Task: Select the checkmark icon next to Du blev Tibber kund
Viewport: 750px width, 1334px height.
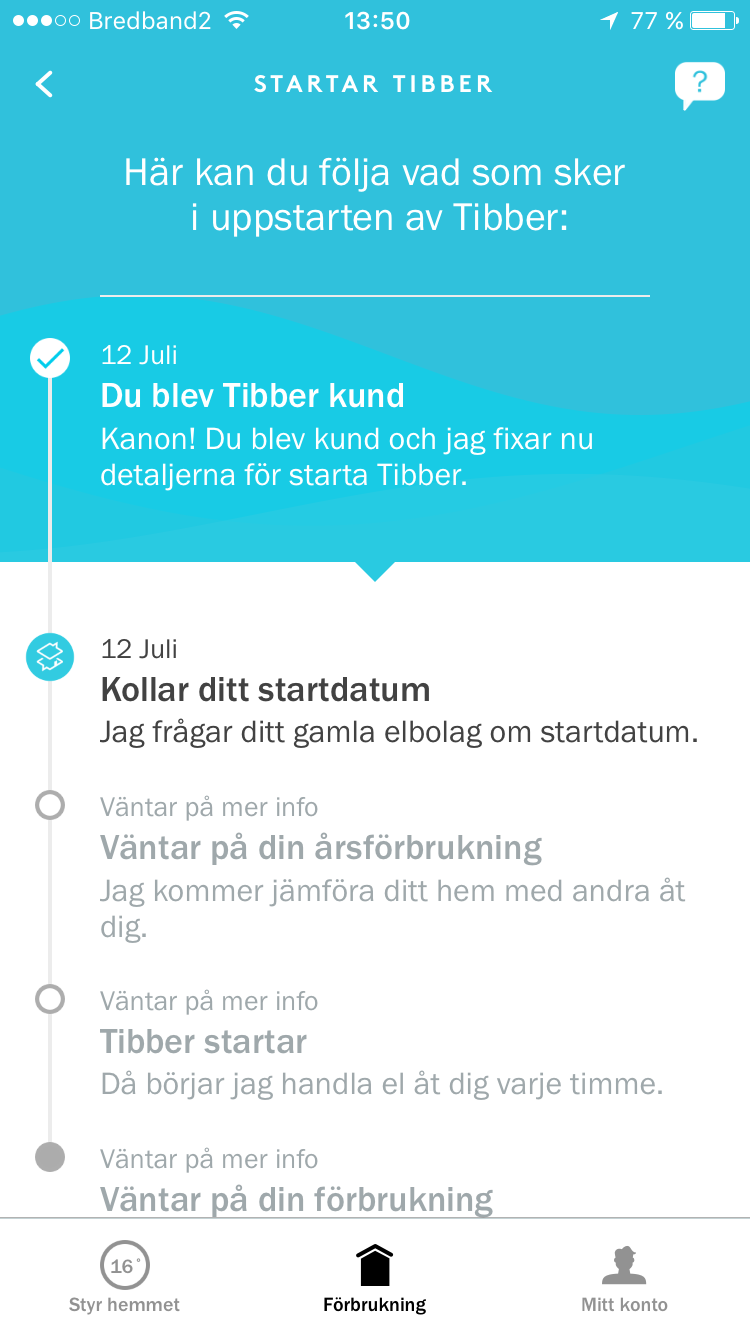Action: (50, 357)
